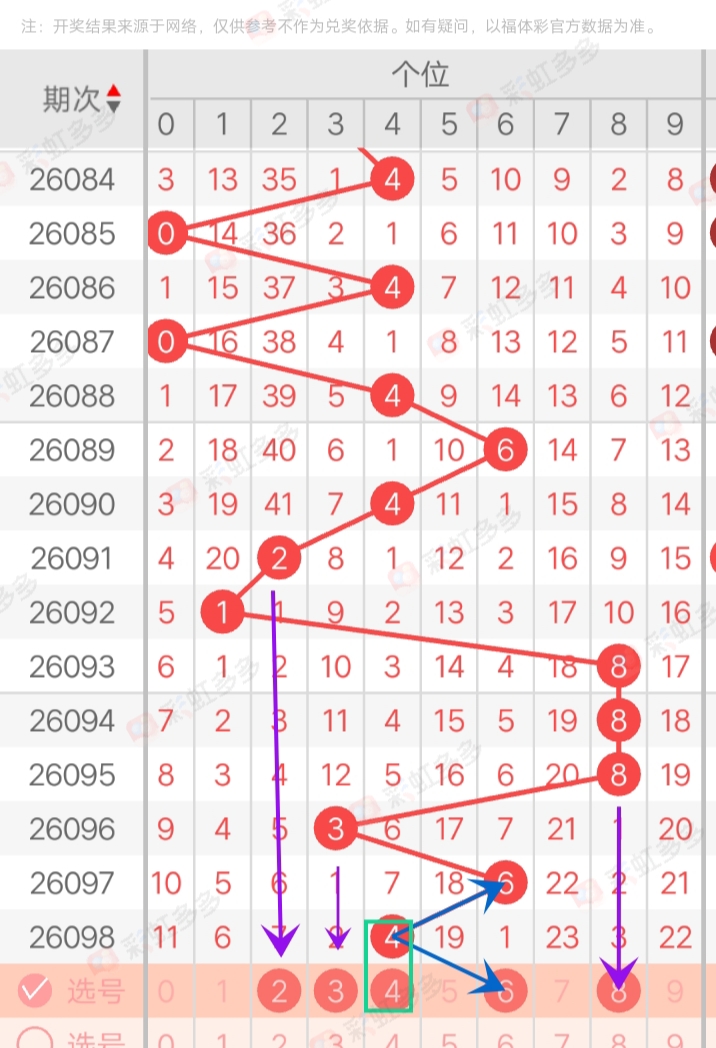Deselect number 8 in the checked 选号 row
Image resolution: width=716 pixels, height=1048 pixels.
pos(618,991)
